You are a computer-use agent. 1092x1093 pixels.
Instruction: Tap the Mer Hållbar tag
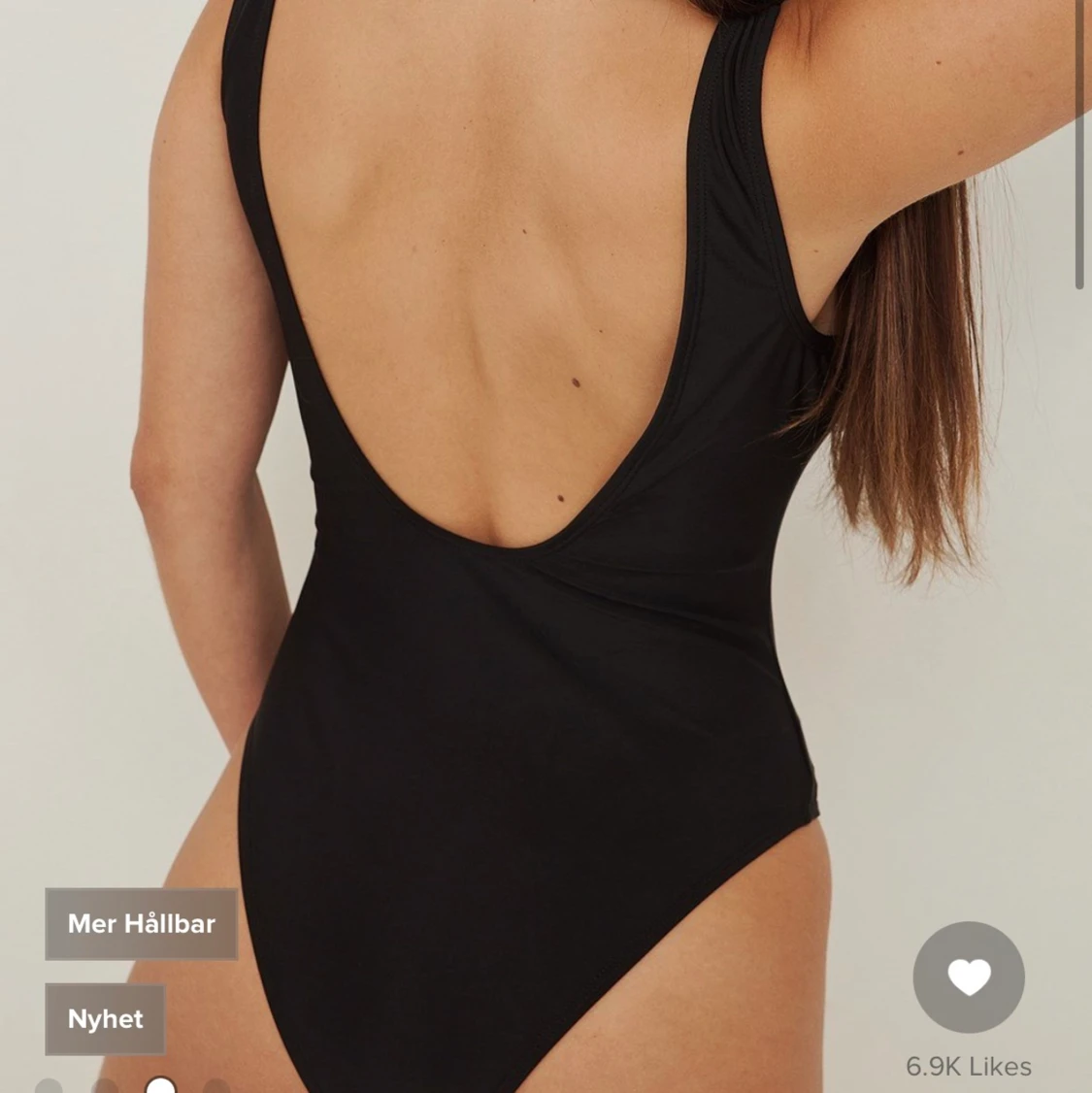pyautogui.click(x=142, y=923)
